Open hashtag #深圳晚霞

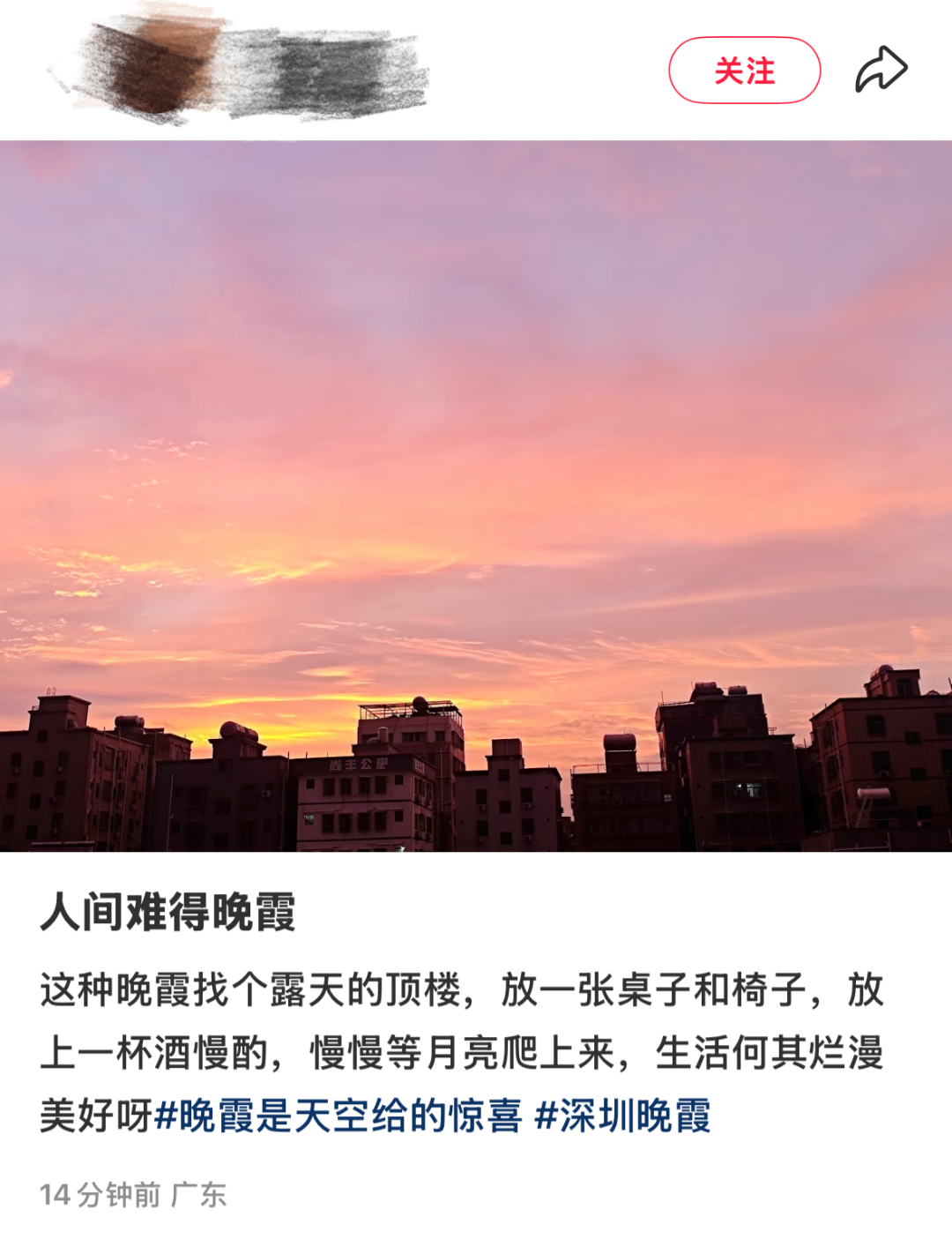[622, 1116]
